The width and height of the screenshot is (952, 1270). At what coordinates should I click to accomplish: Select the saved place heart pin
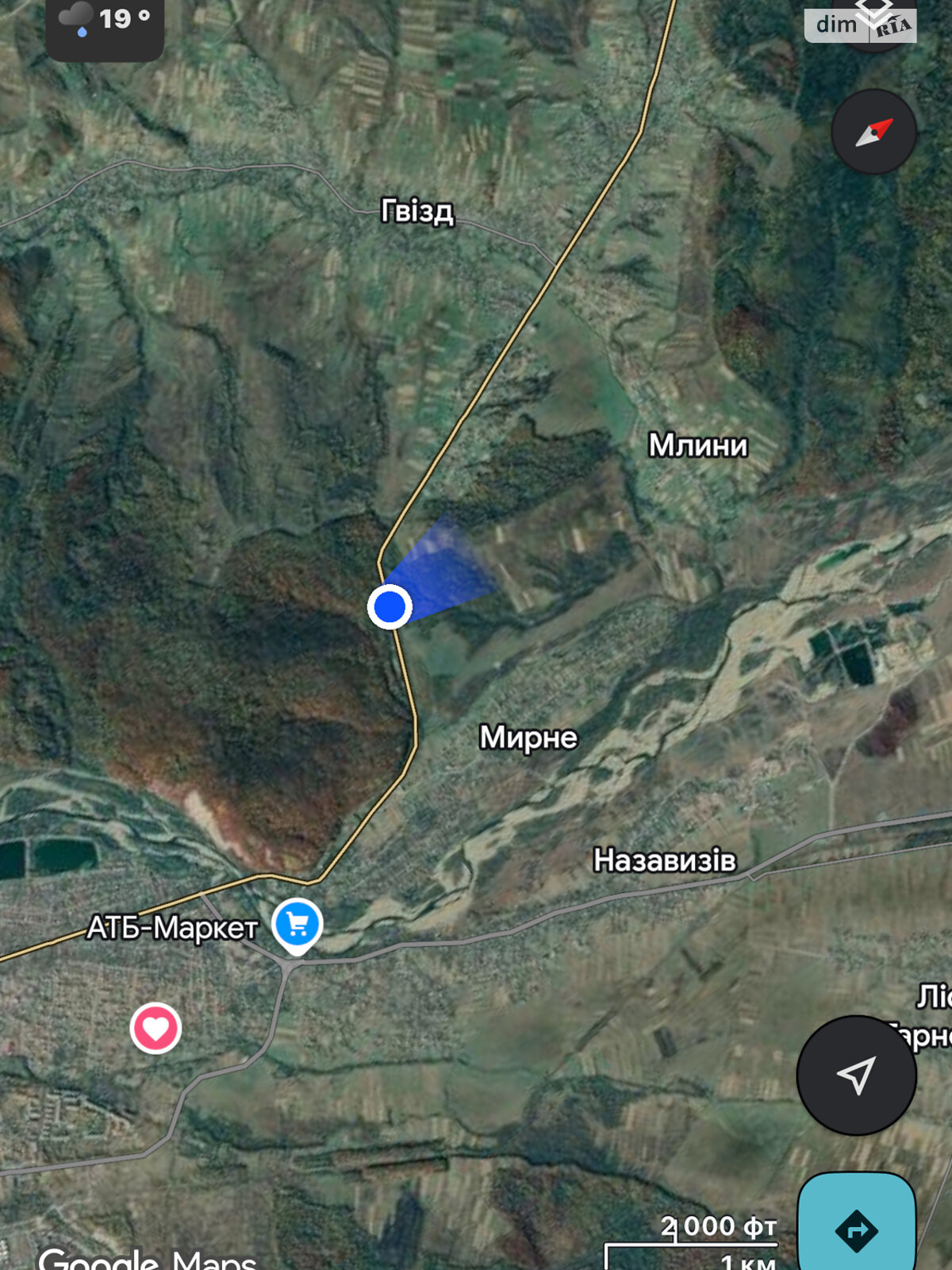[x=155, y=1029]
